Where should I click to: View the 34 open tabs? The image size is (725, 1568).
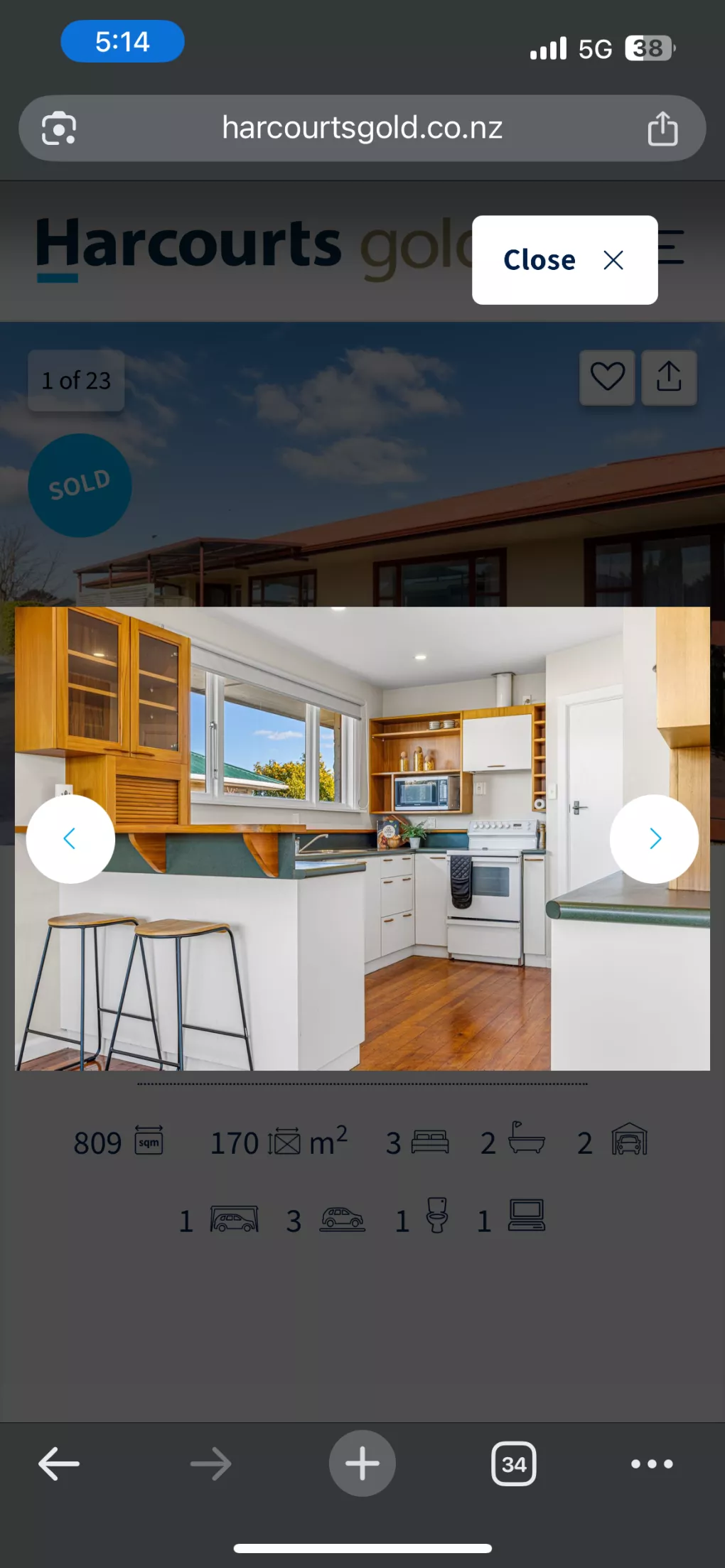tap(513, 1464)
